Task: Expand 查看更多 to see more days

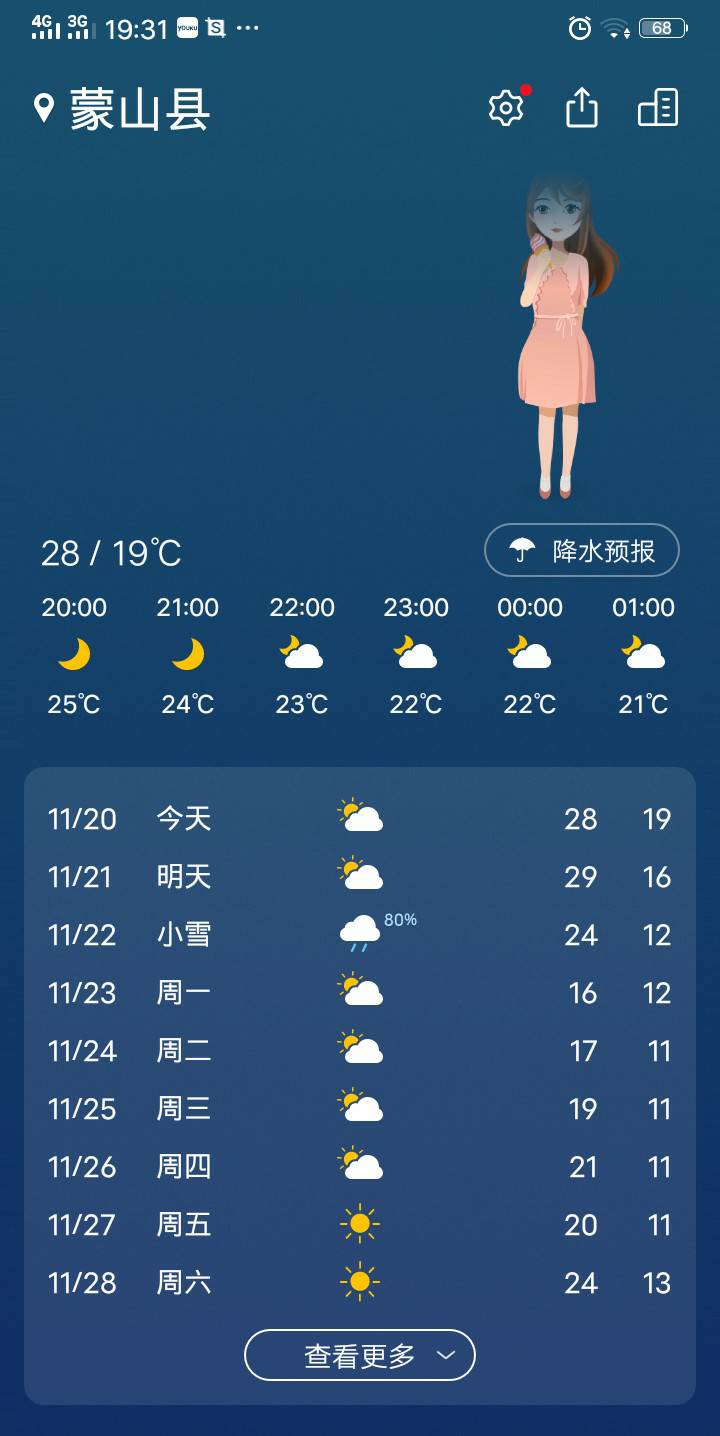Action: coord(360,1355)
